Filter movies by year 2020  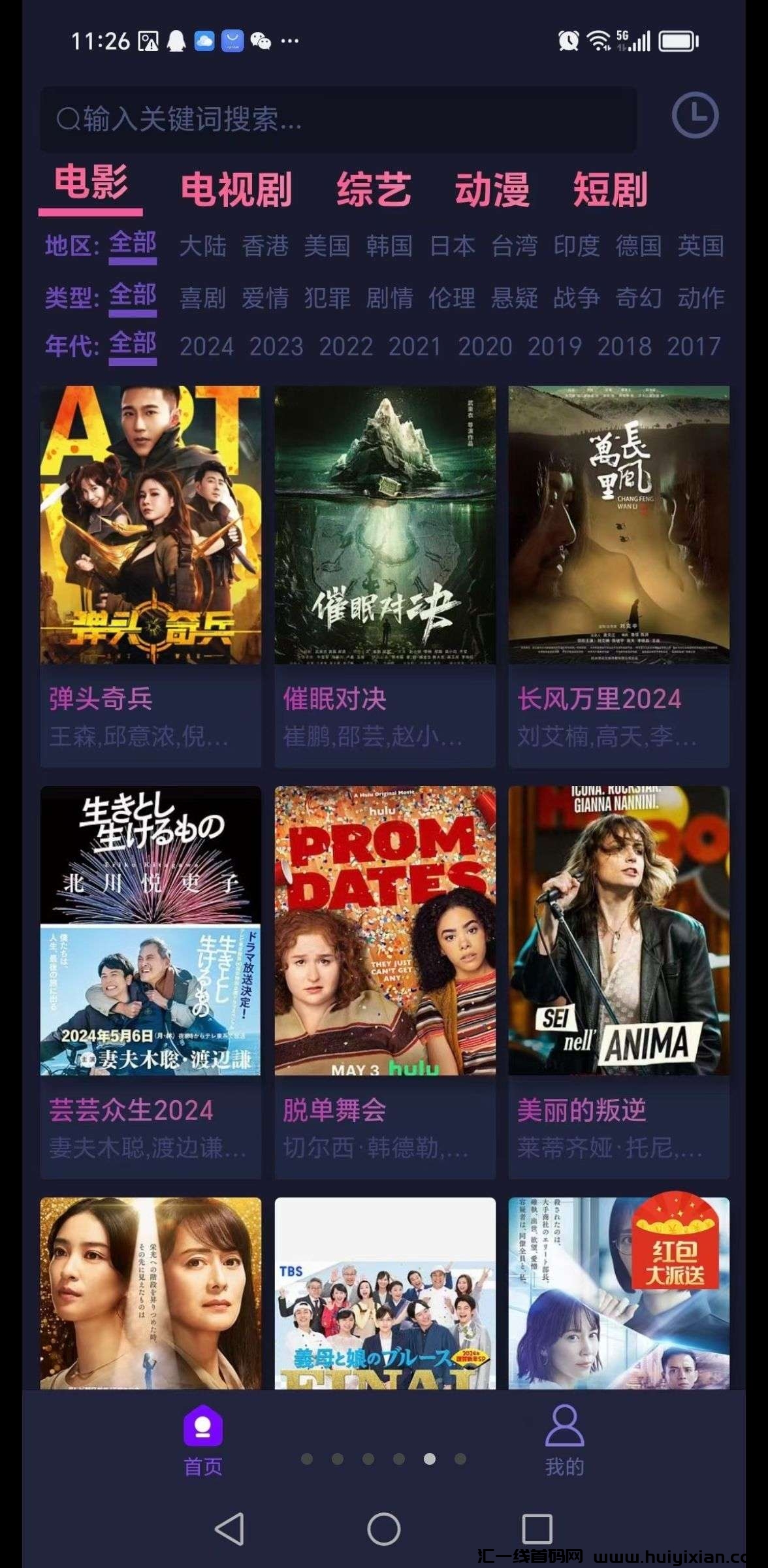485,346
